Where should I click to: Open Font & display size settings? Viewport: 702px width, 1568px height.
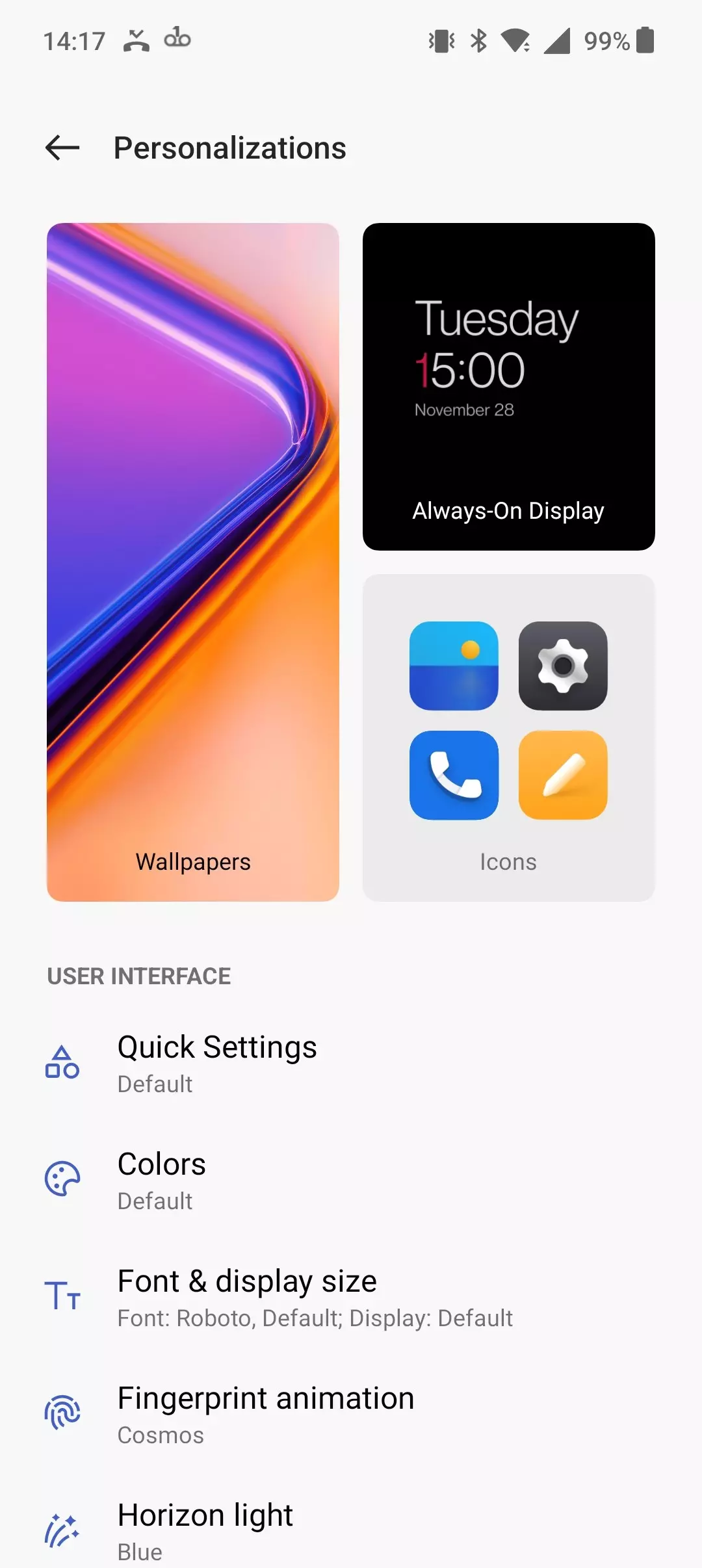(260, 1296)
